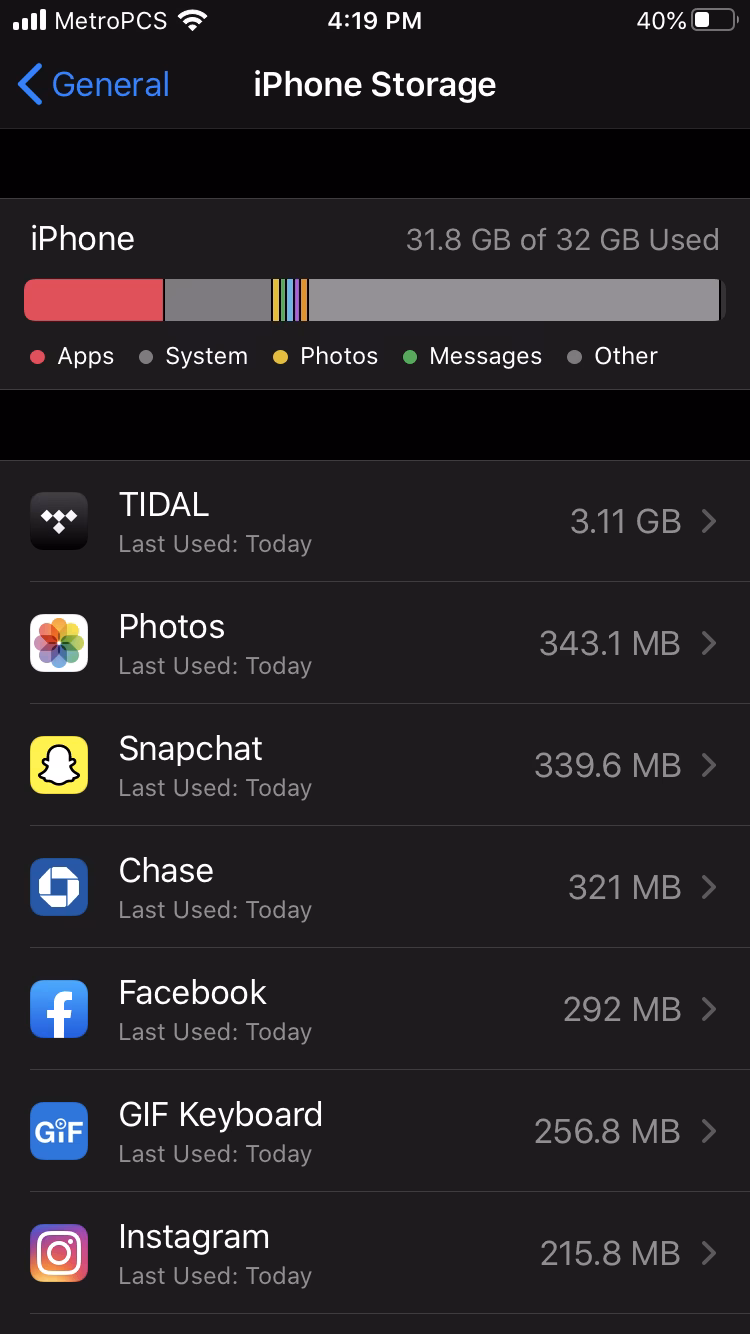
Task: Tap the TIDAL app icon
Action: pyautogui.click(x=59, y=521)
